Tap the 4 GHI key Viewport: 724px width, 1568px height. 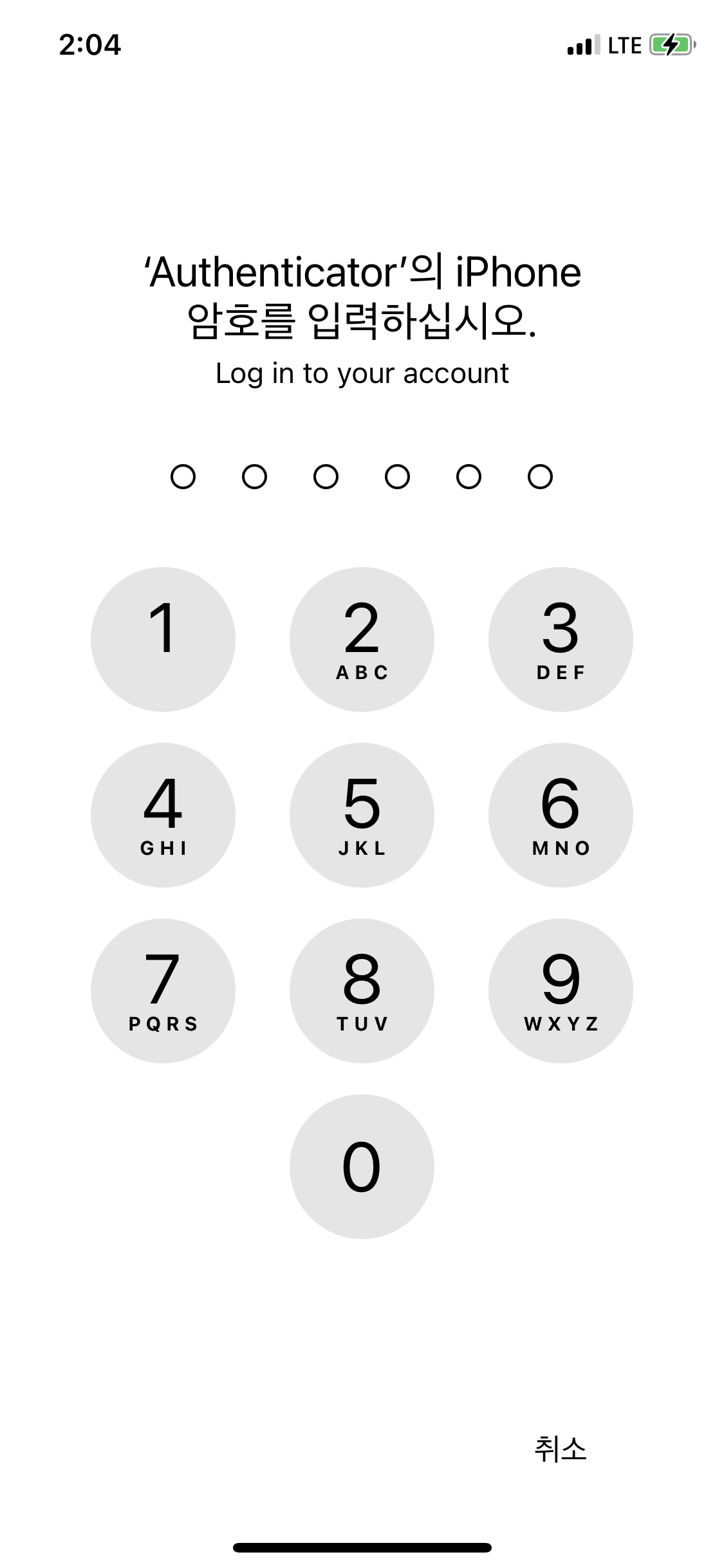click(x=163, y=815)
